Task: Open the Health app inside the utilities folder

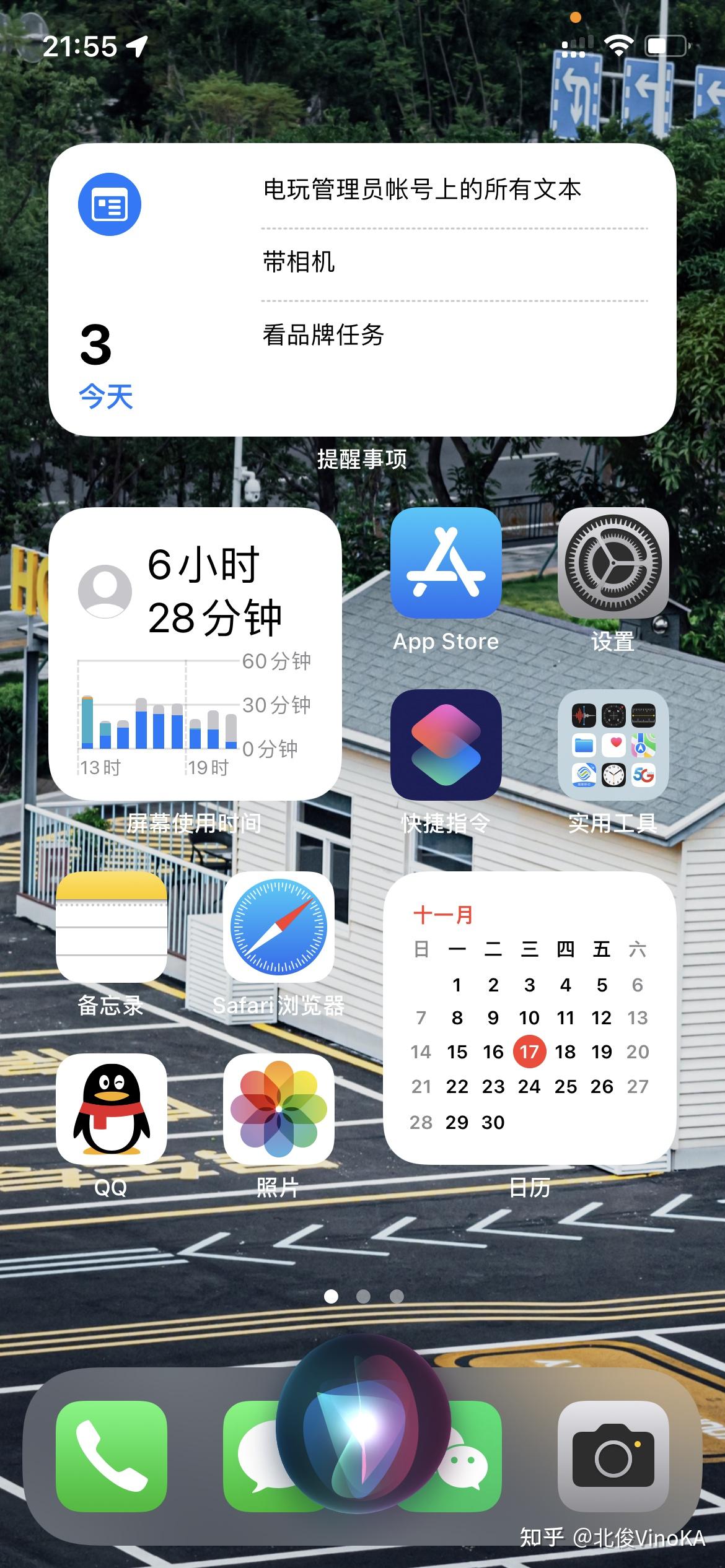Action: pos(613,745)
